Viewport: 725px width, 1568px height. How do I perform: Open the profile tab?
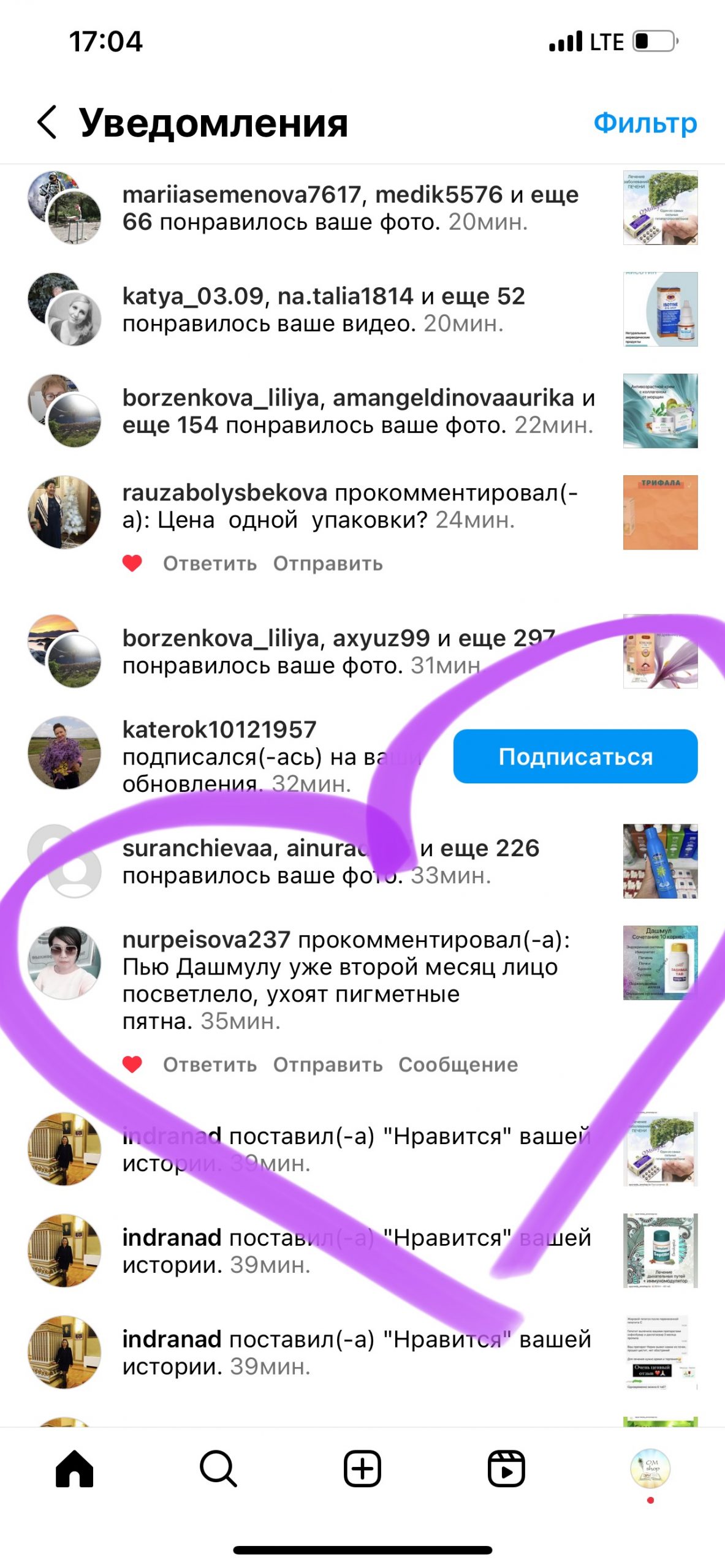(650, 1467)
